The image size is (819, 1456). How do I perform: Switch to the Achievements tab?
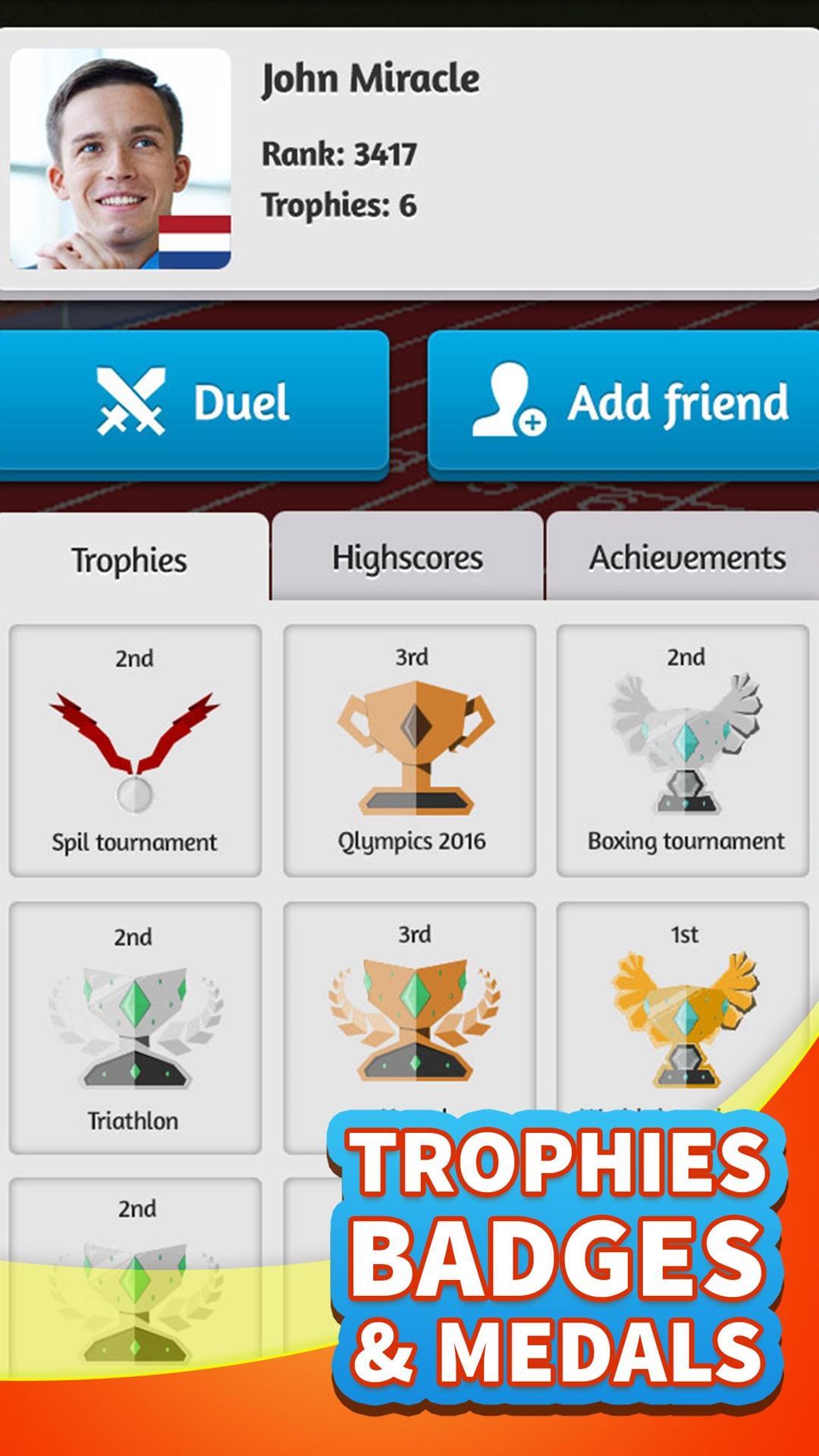[x=686, y=558]
